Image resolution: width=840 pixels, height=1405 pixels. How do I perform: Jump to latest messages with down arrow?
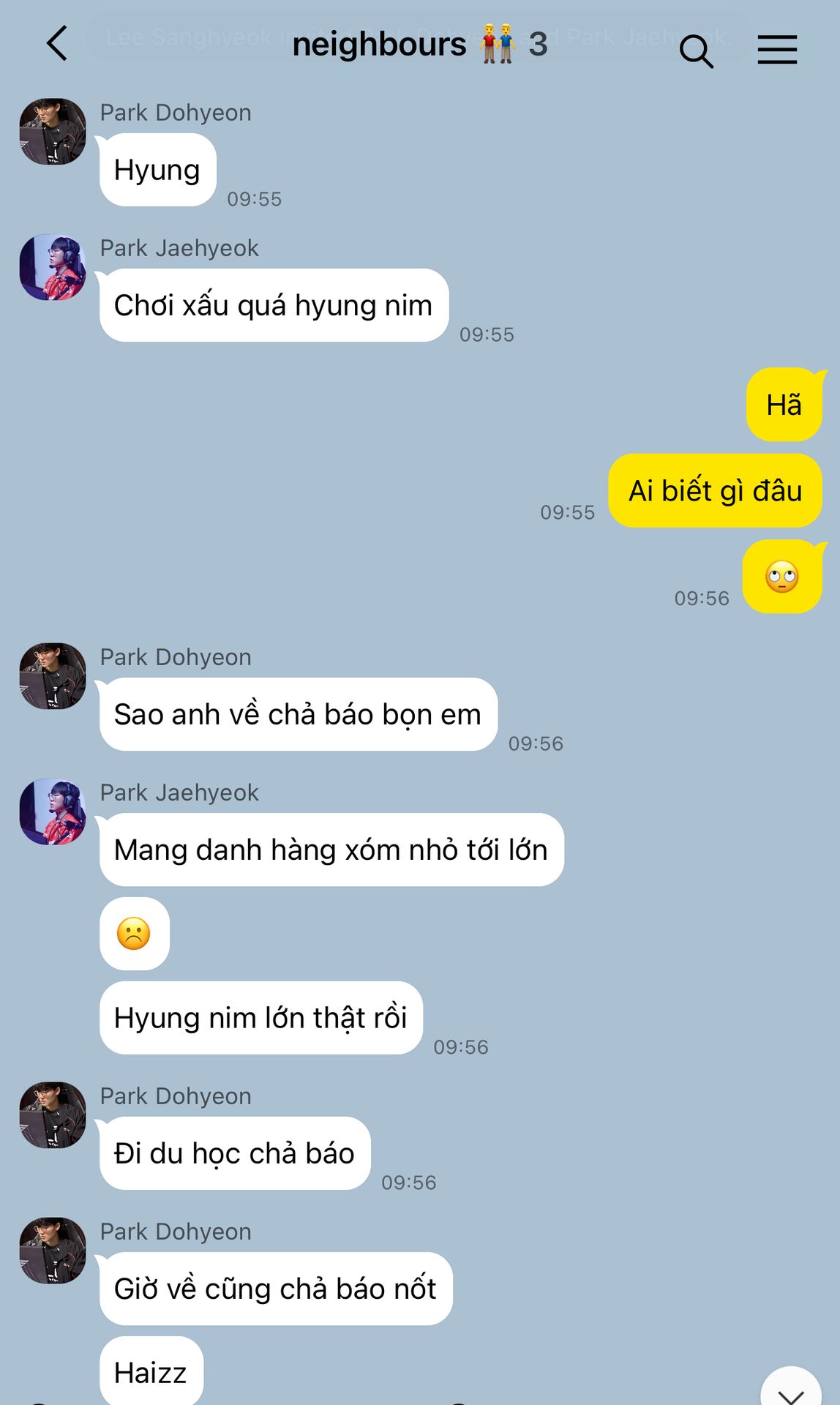point(791,1387)
